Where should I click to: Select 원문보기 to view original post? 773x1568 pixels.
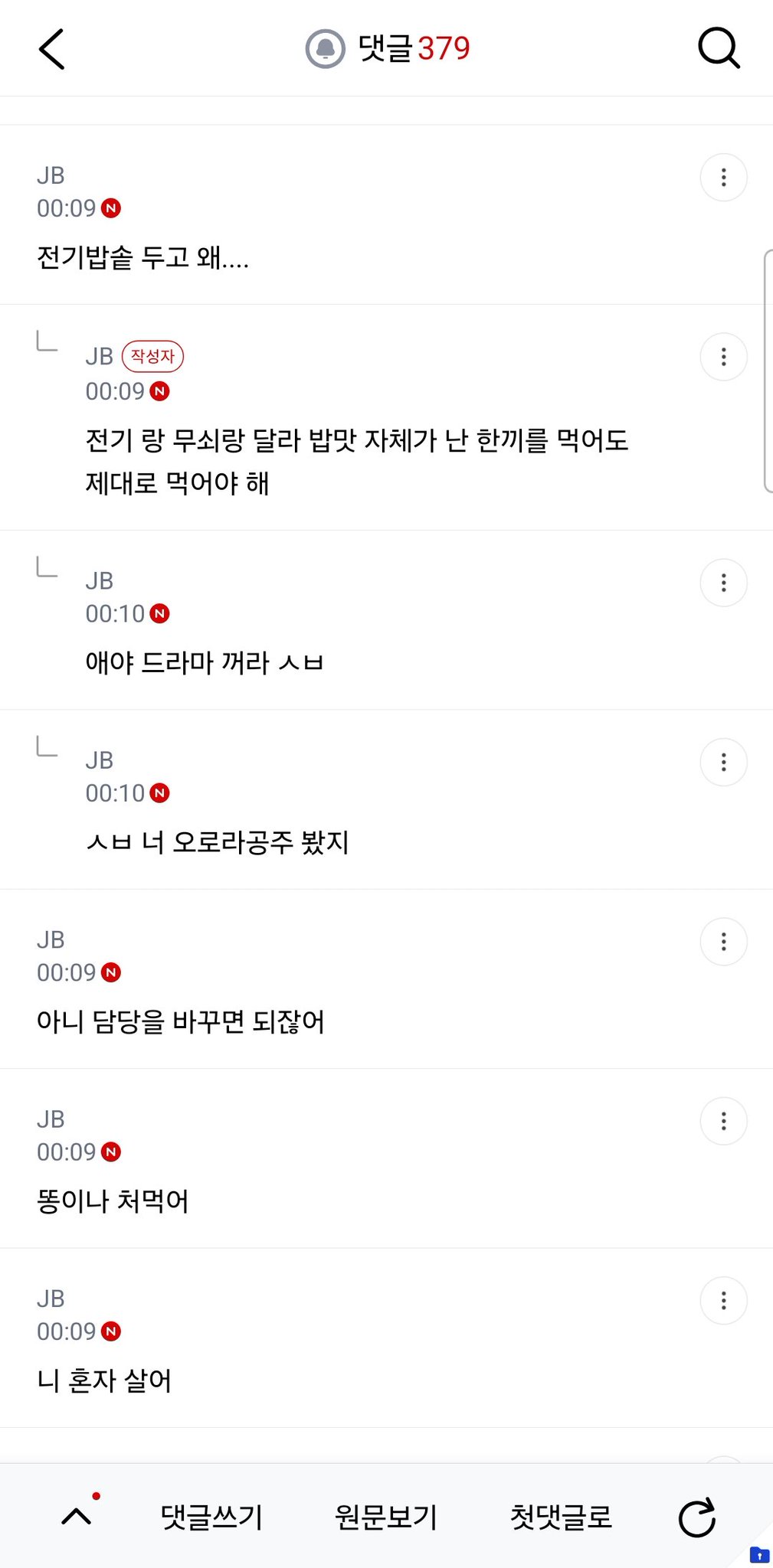coord(386,1517)
